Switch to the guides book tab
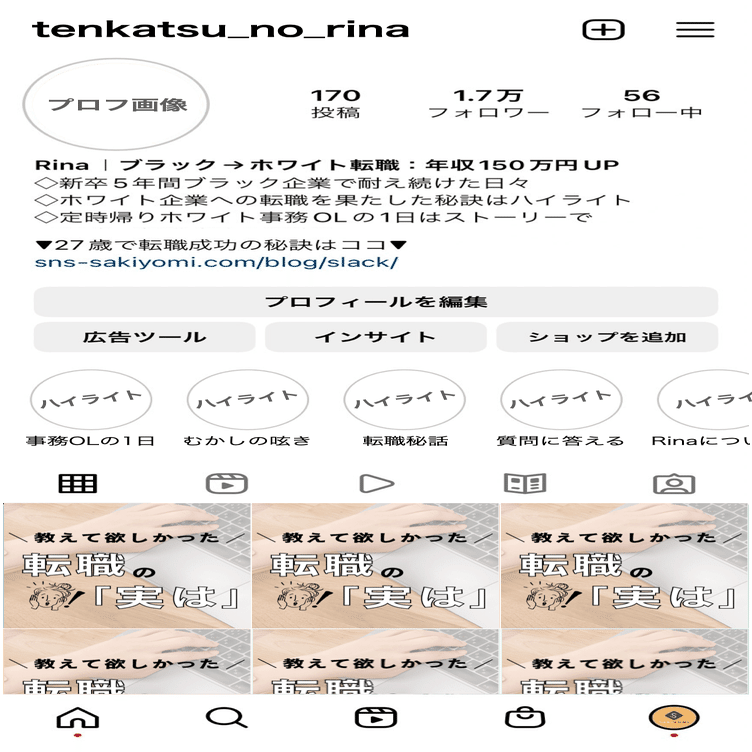 [525, 484]
